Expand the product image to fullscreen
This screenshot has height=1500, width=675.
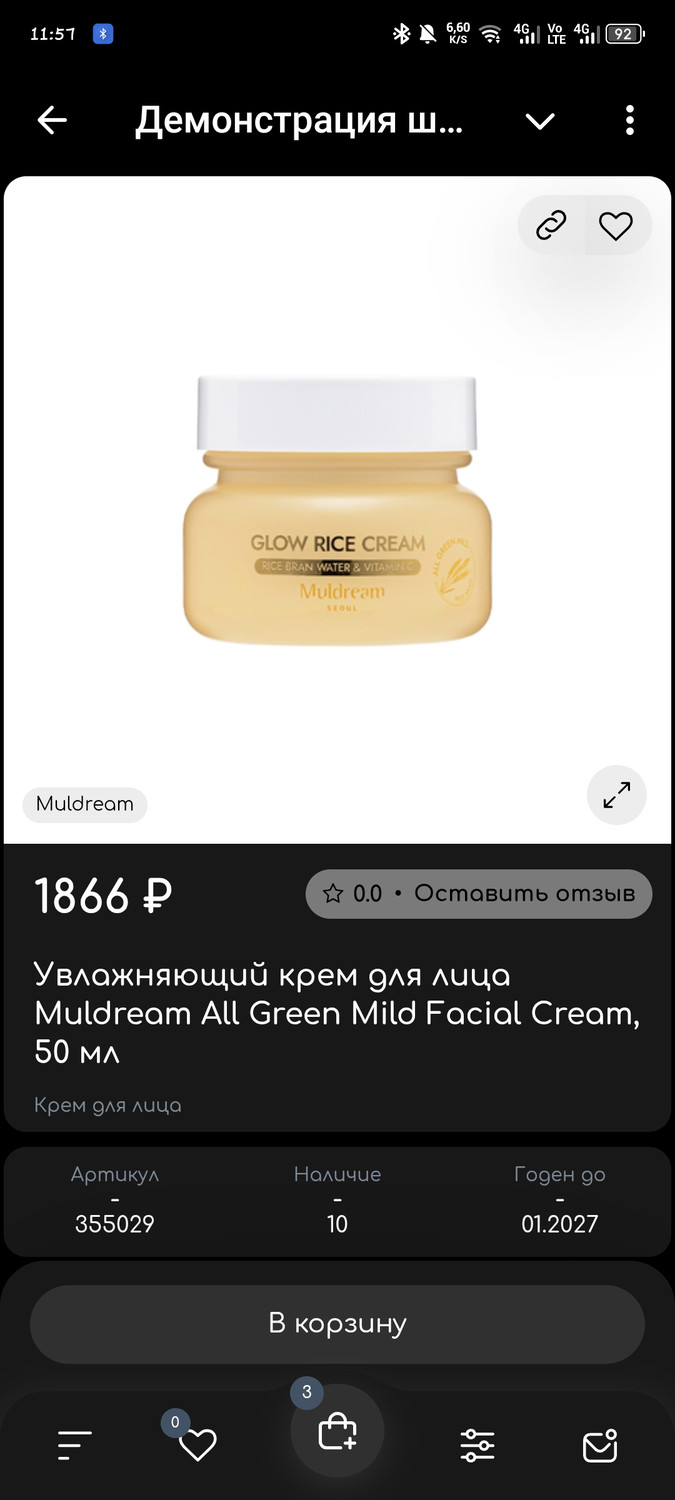pos(616,795)
